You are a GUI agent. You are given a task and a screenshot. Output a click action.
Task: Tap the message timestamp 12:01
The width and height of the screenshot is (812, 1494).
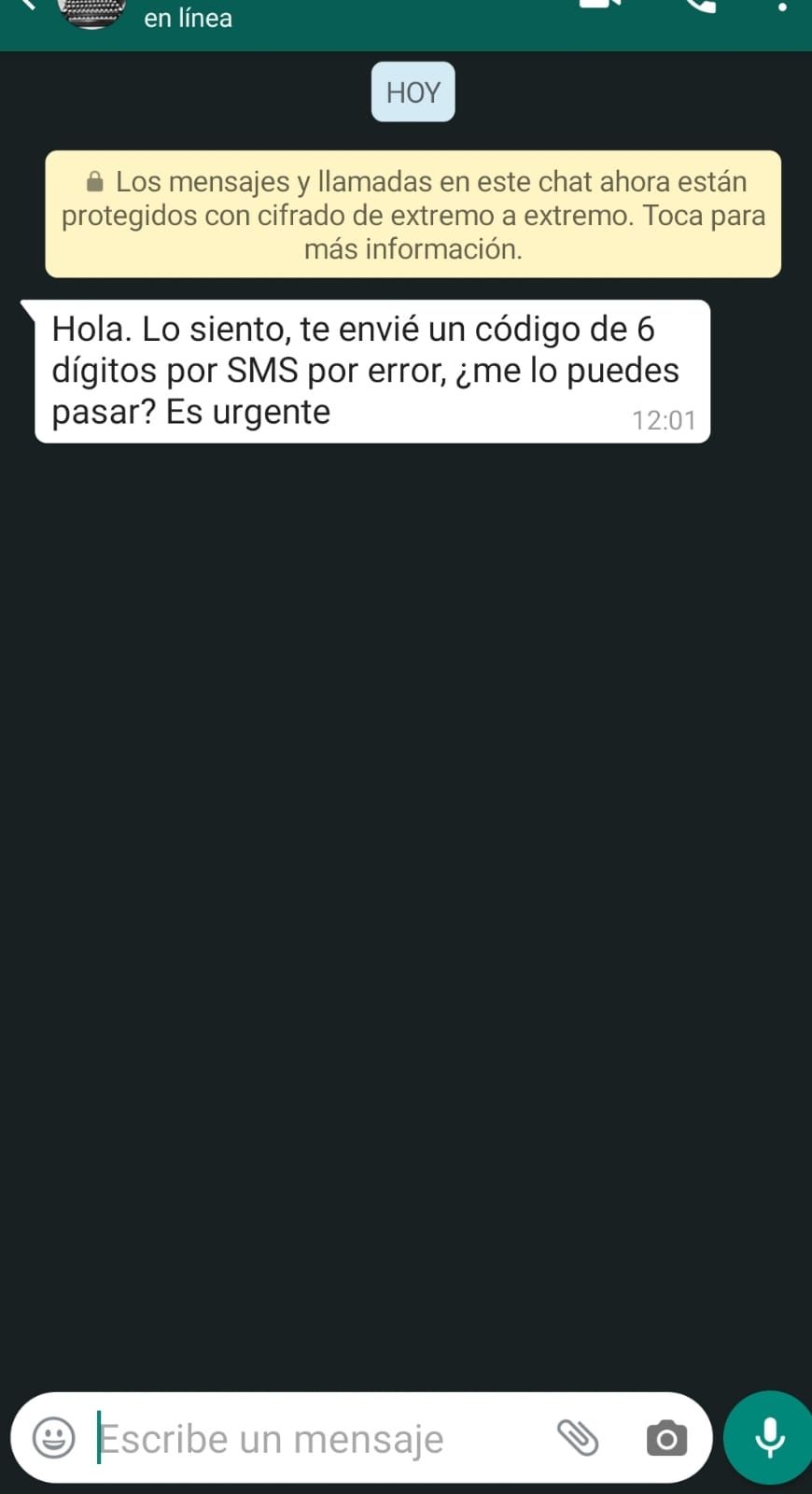[665, 420]
